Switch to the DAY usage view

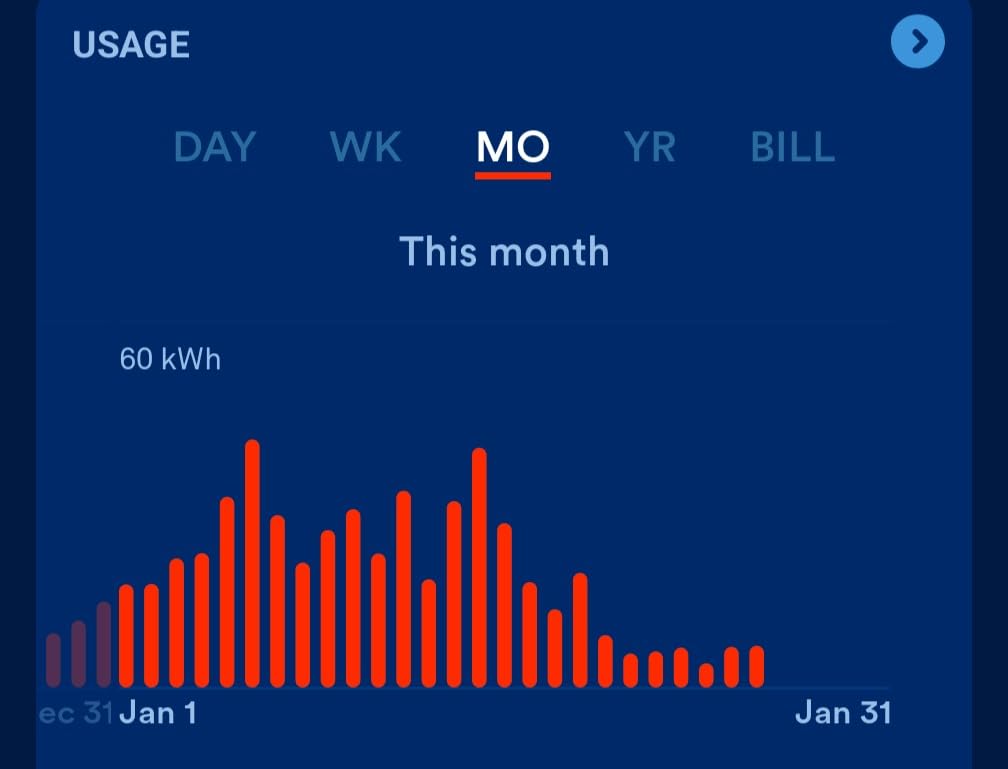215,148
